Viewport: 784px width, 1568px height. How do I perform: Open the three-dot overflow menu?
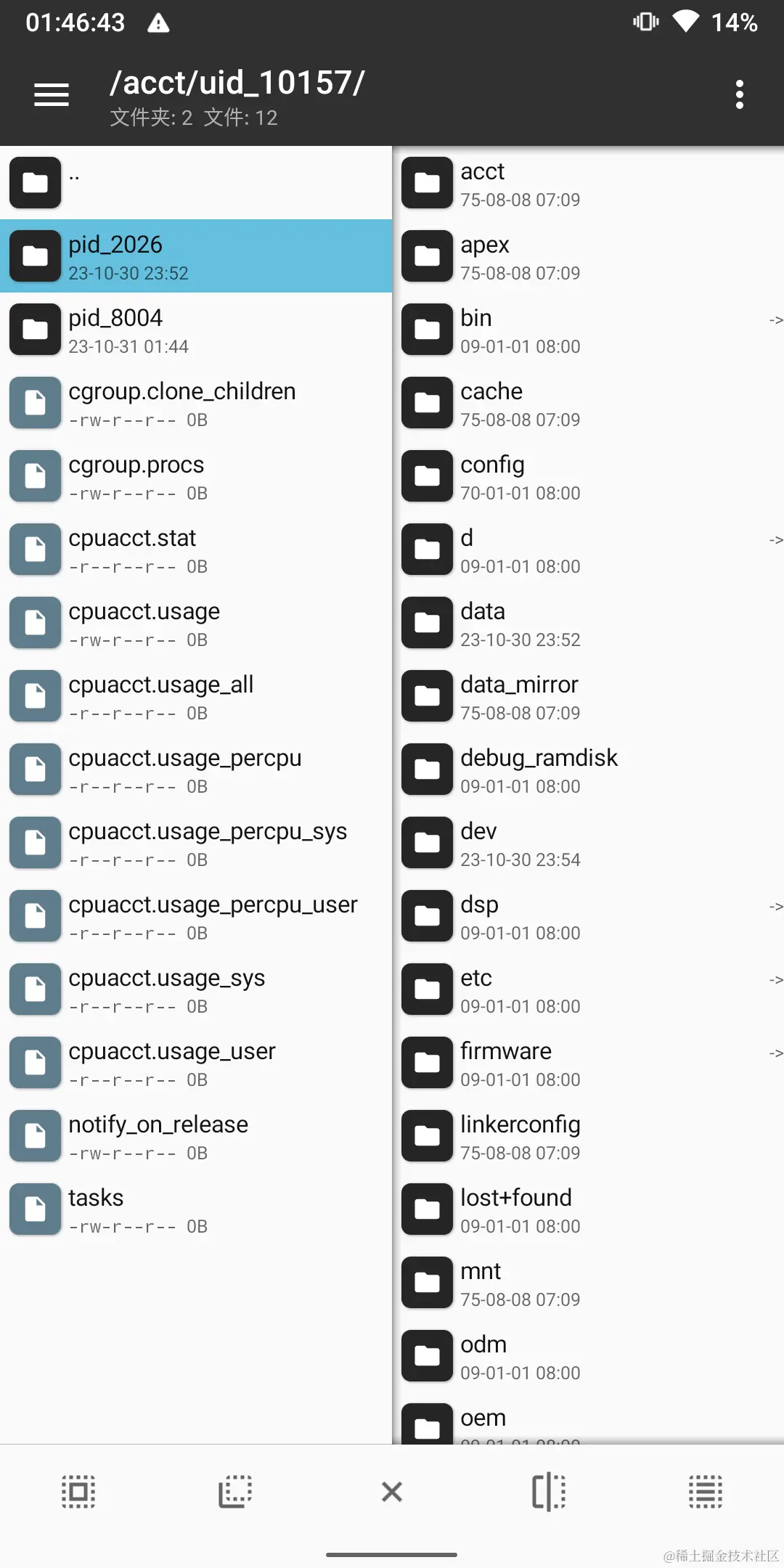pyautogui.click(x=739, y=94)
